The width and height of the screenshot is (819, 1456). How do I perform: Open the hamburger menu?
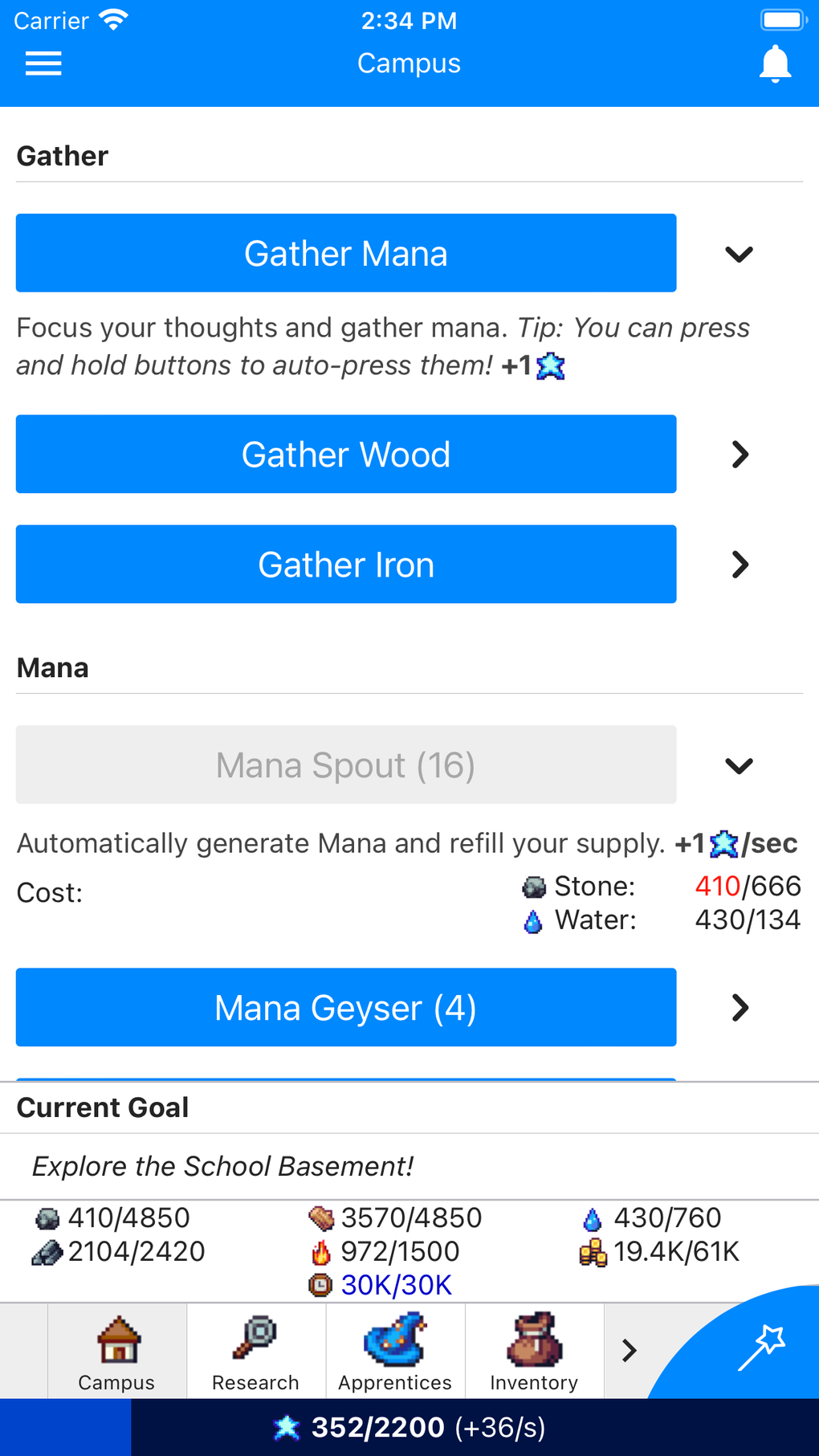tap(43, 63)
